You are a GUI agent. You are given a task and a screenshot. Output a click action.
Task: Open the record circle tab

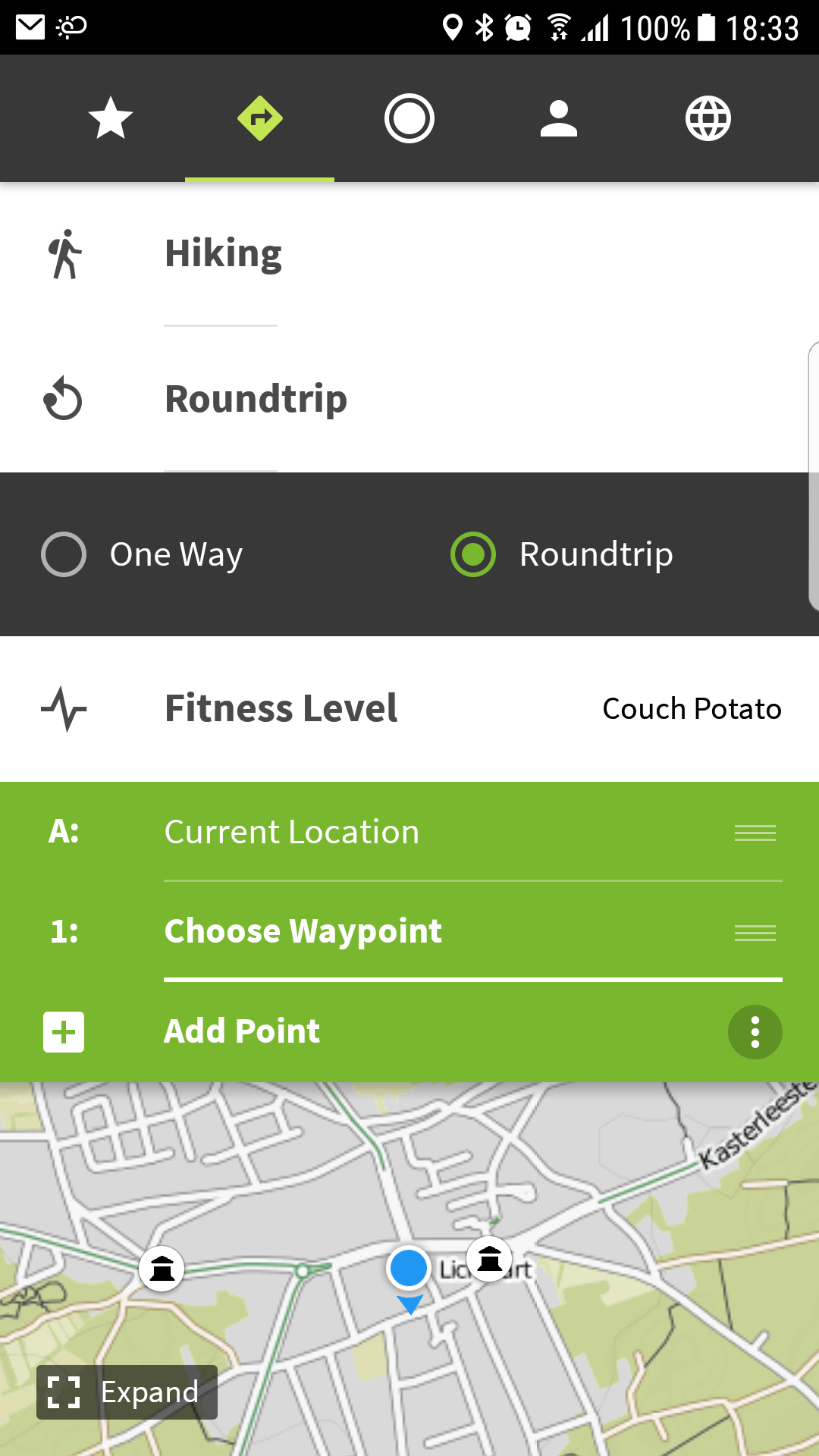click(x=409, y=118)
